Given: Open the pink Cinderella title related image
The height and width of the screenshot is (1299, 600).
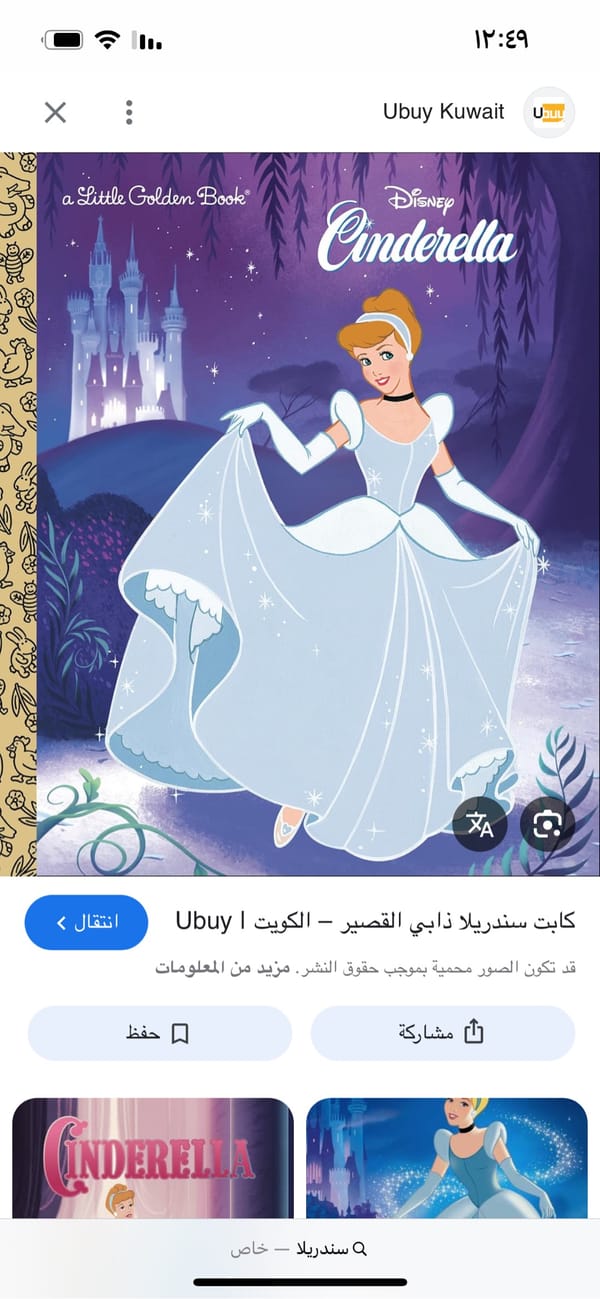Looking at the screenshot, I should pyautogui.click(x=152, y=1158).
